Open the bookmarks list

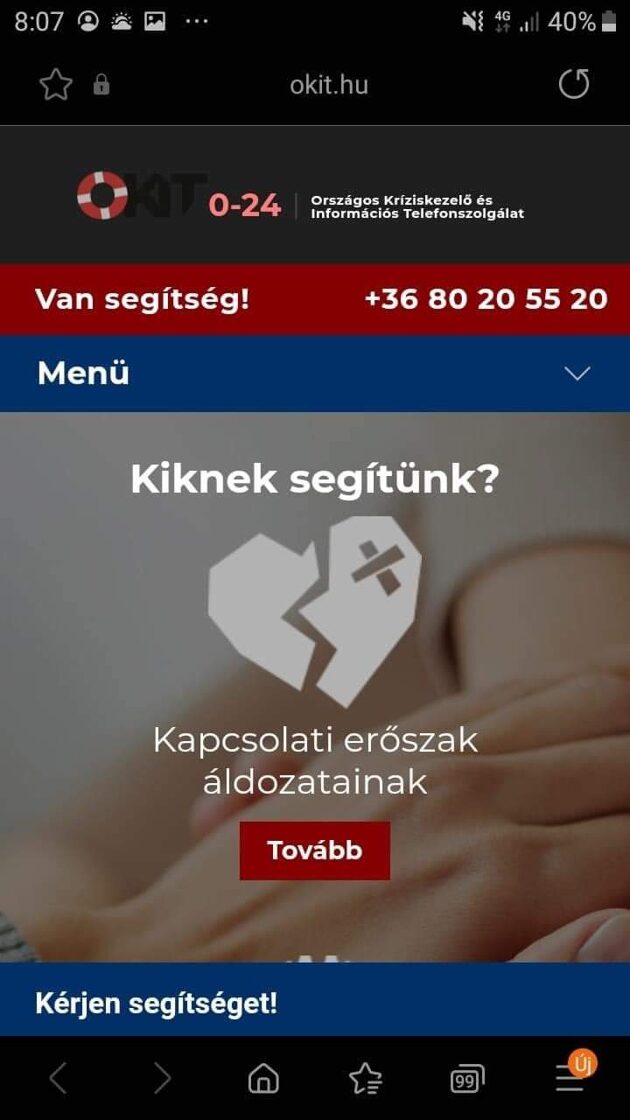(x=365, y=1079)
